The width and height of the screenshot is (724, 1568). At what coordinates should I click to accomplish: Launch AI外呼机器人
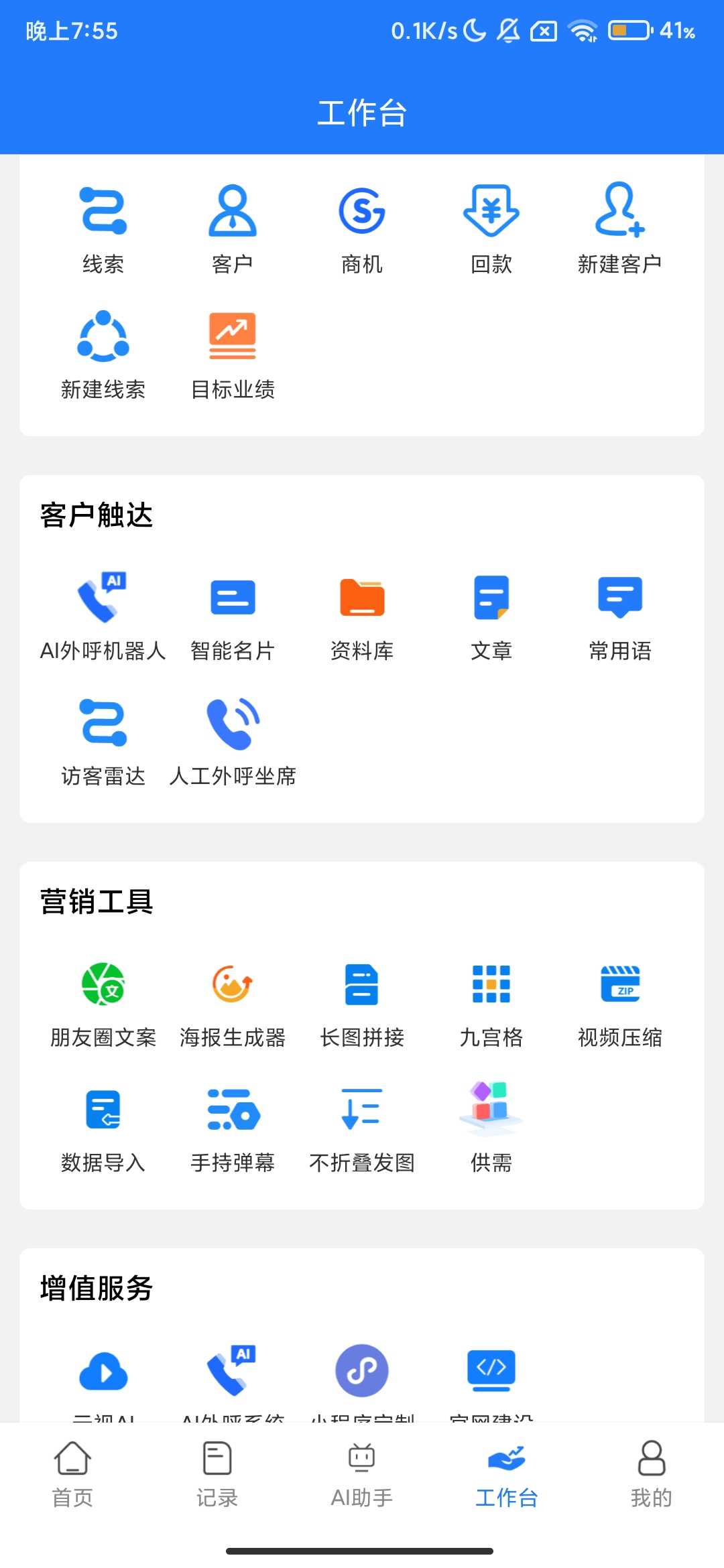click(103, 614)
